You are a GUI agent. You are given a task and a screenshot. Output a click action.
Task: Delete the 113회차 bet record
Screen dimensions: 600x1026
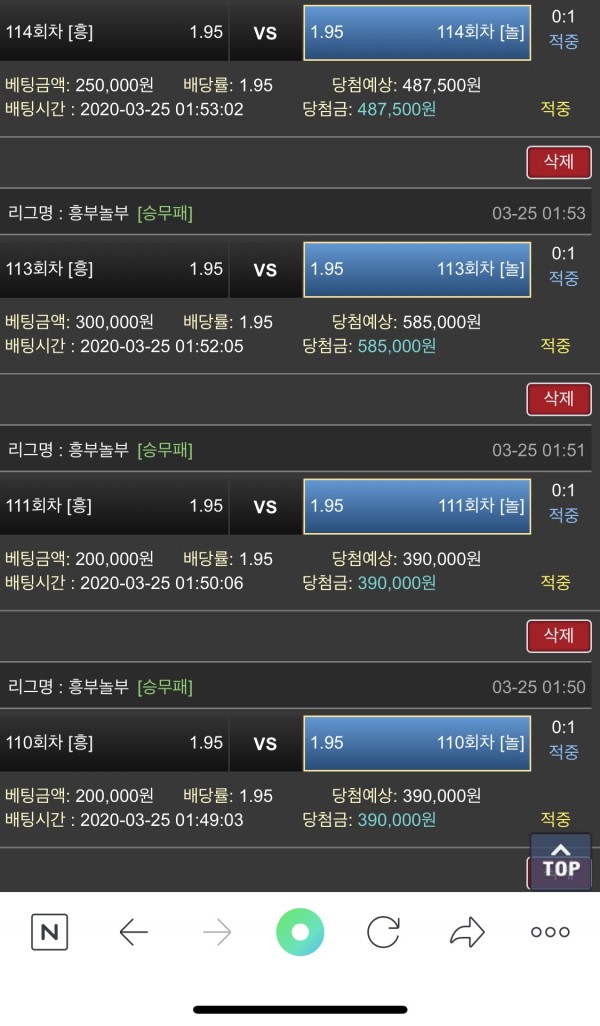coord(558,398)
